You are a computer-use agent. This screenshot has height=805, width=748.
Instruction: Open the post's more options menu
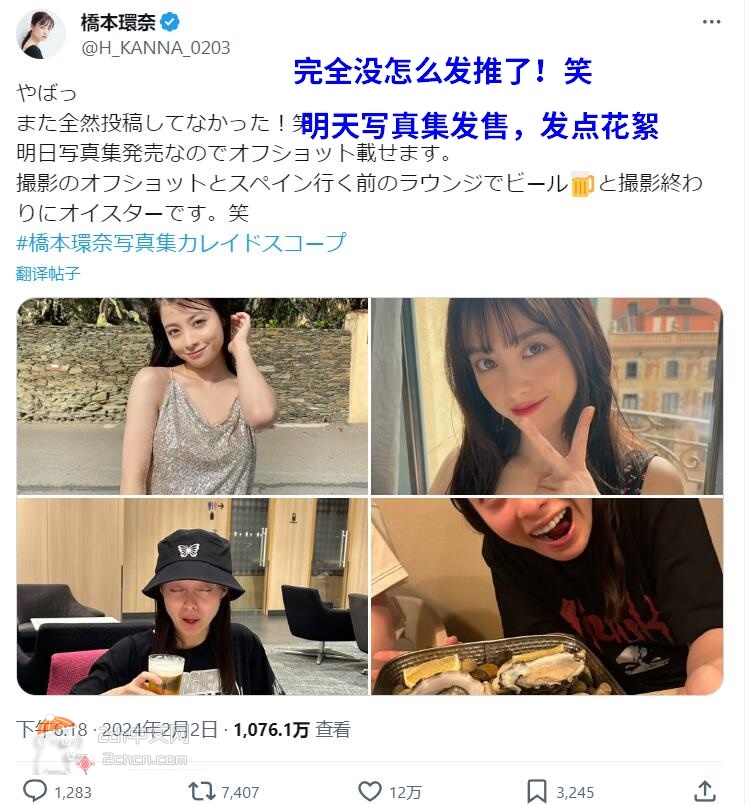pos(711,20)
